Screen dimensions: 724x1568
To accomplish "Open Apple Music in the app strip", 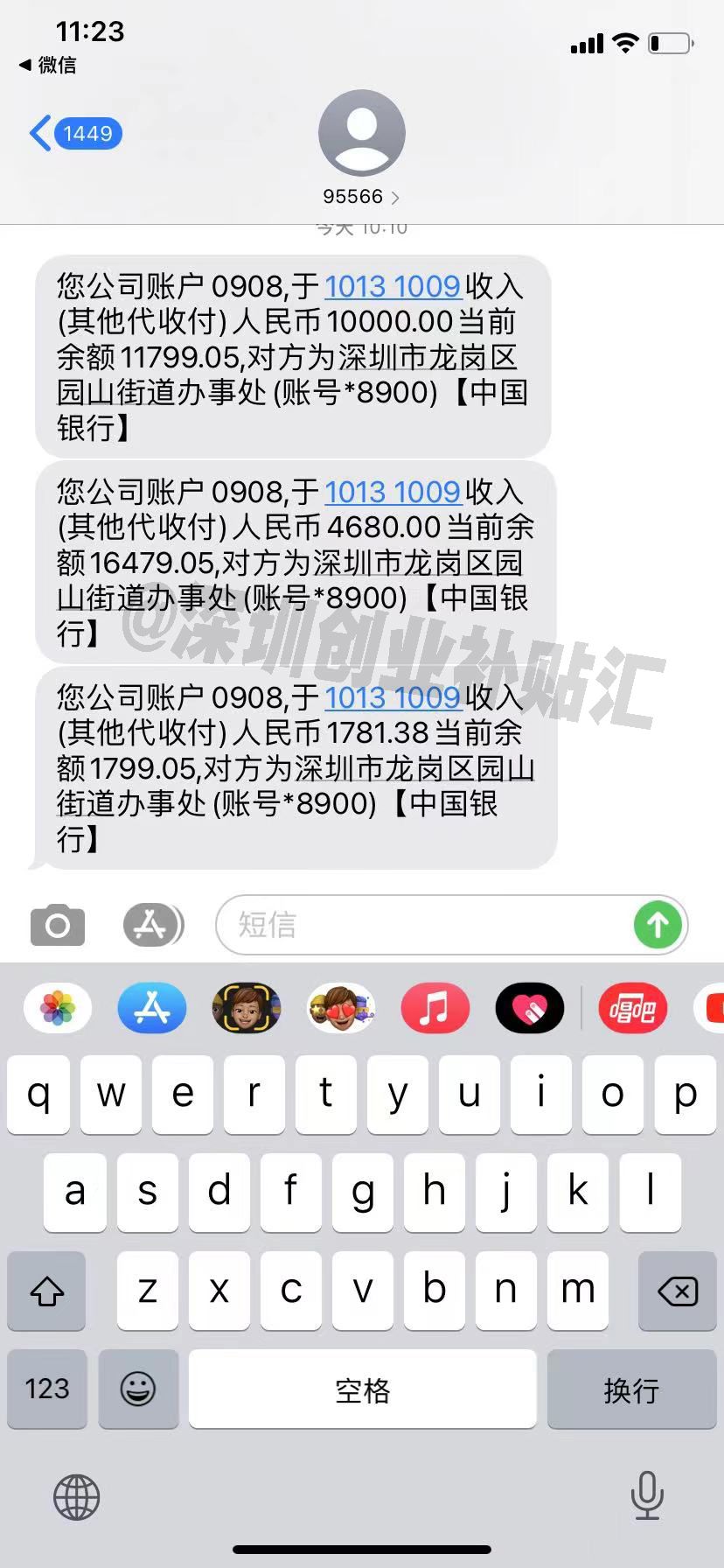I will coord(435,1008).
